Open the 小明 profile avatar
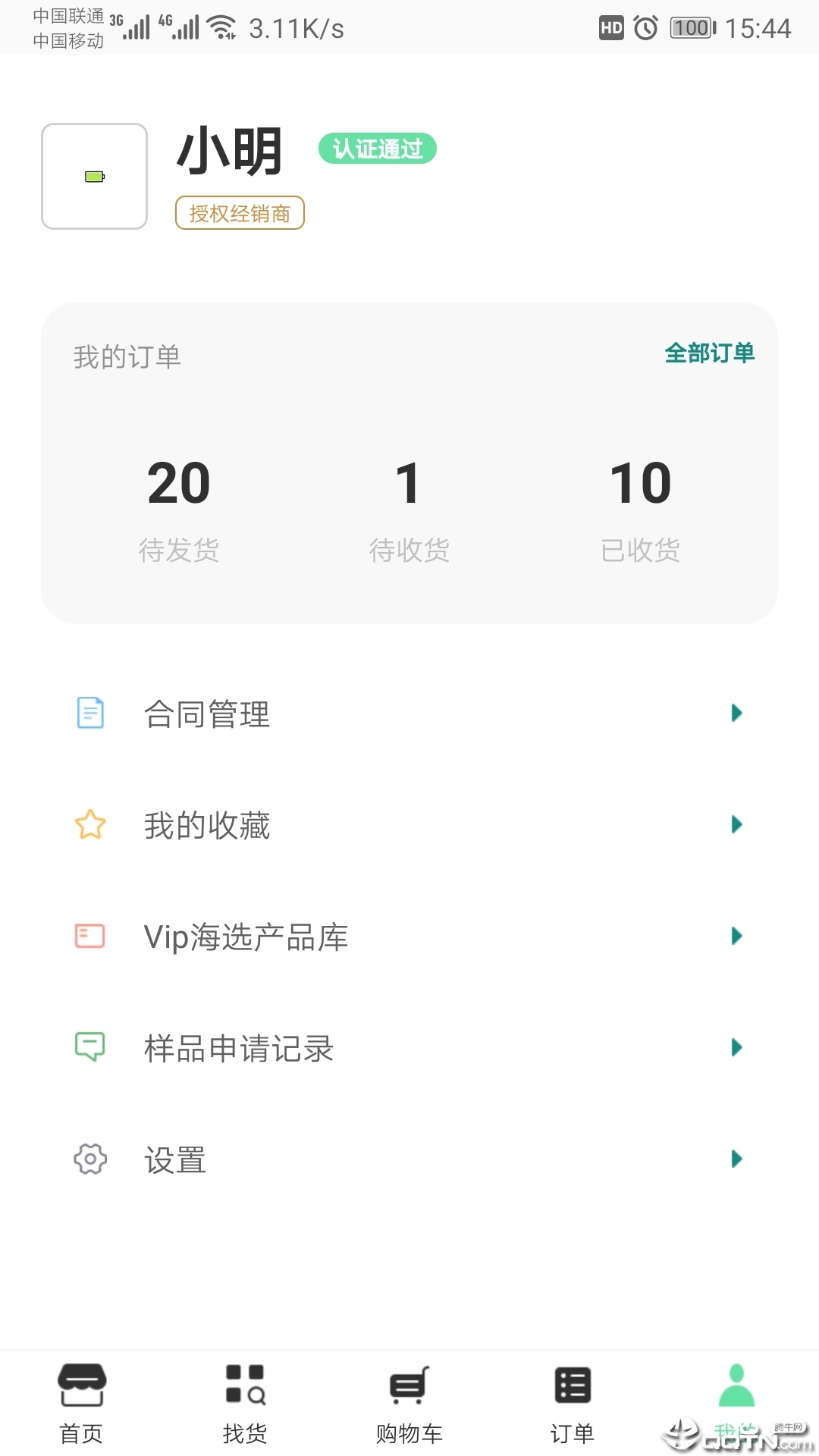 (x=94, y=176)
